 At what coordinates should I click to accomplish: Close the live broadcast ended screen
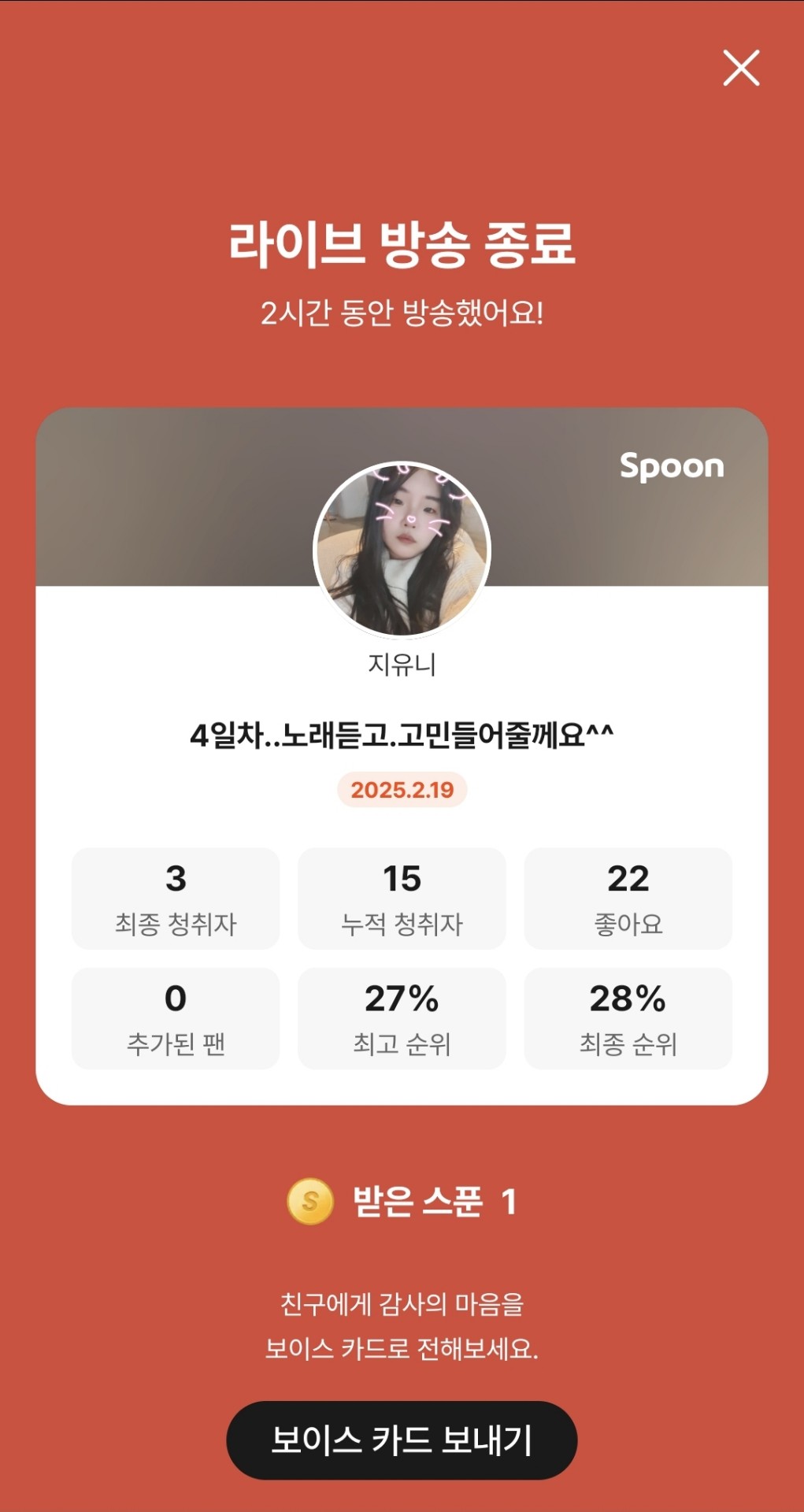pyautogui.click(x=741, y=68)
